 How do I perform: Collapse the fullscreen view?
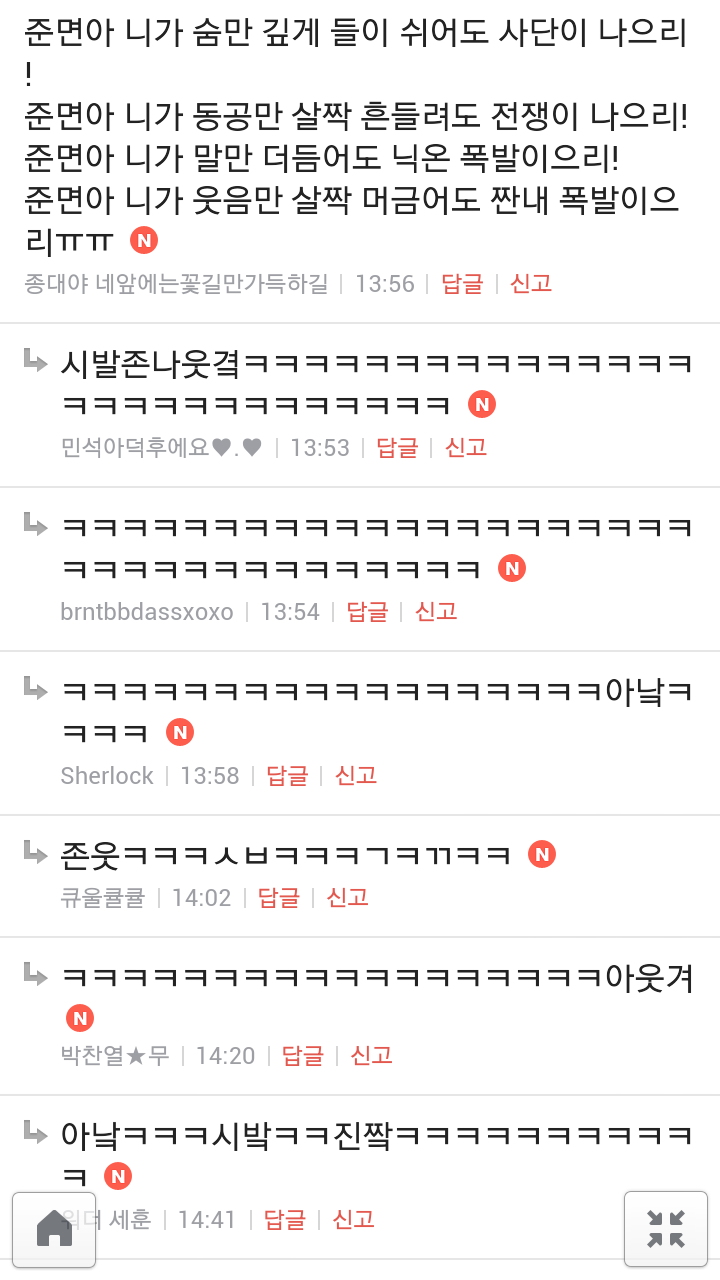point(665,1229)
